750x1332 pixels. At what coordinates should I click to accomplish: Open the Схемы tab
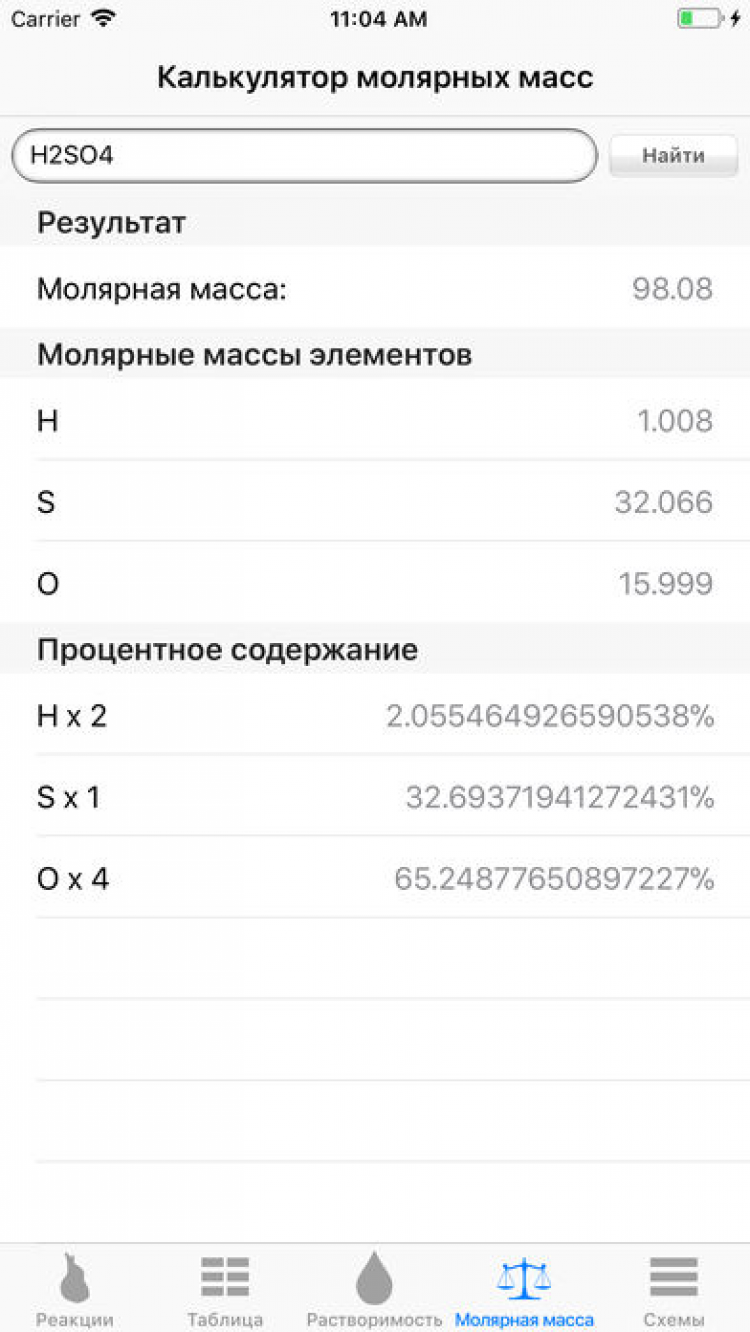pos(673,1289)
